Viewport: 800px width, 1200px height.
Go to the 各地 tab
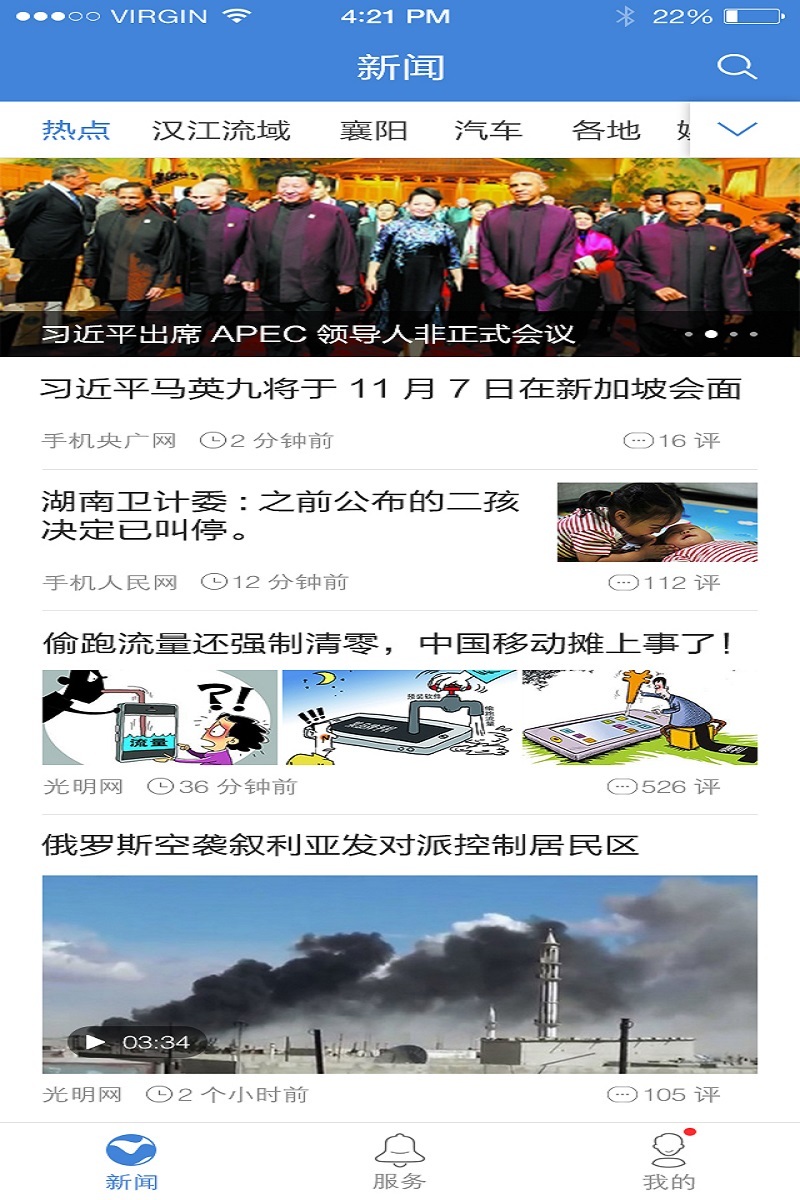point(606,130)
